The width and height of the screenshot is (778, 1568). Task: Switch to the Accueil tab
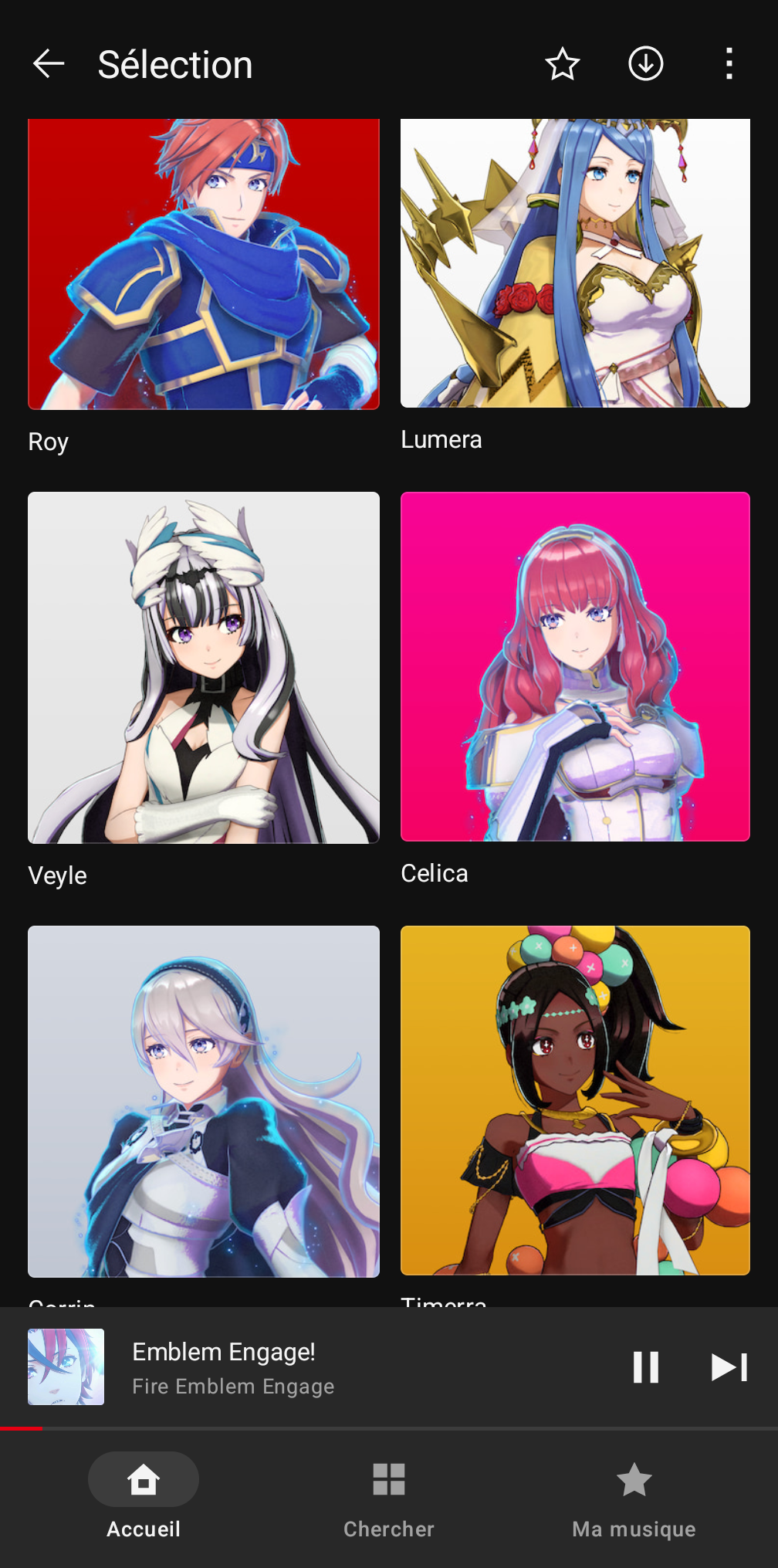(144, 1496)
